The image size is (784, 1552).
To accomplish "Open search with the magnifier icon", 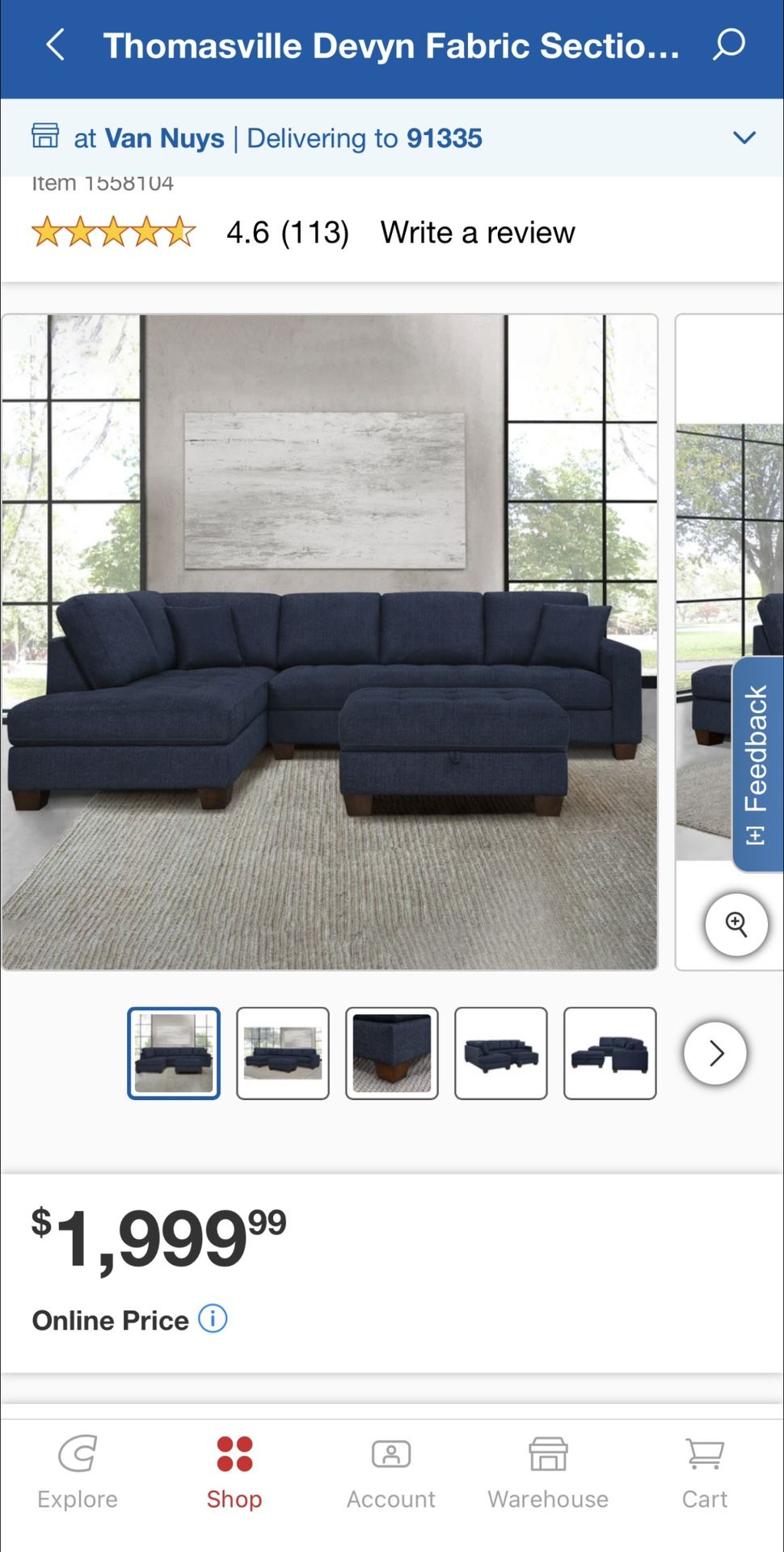I will point(728,45).
